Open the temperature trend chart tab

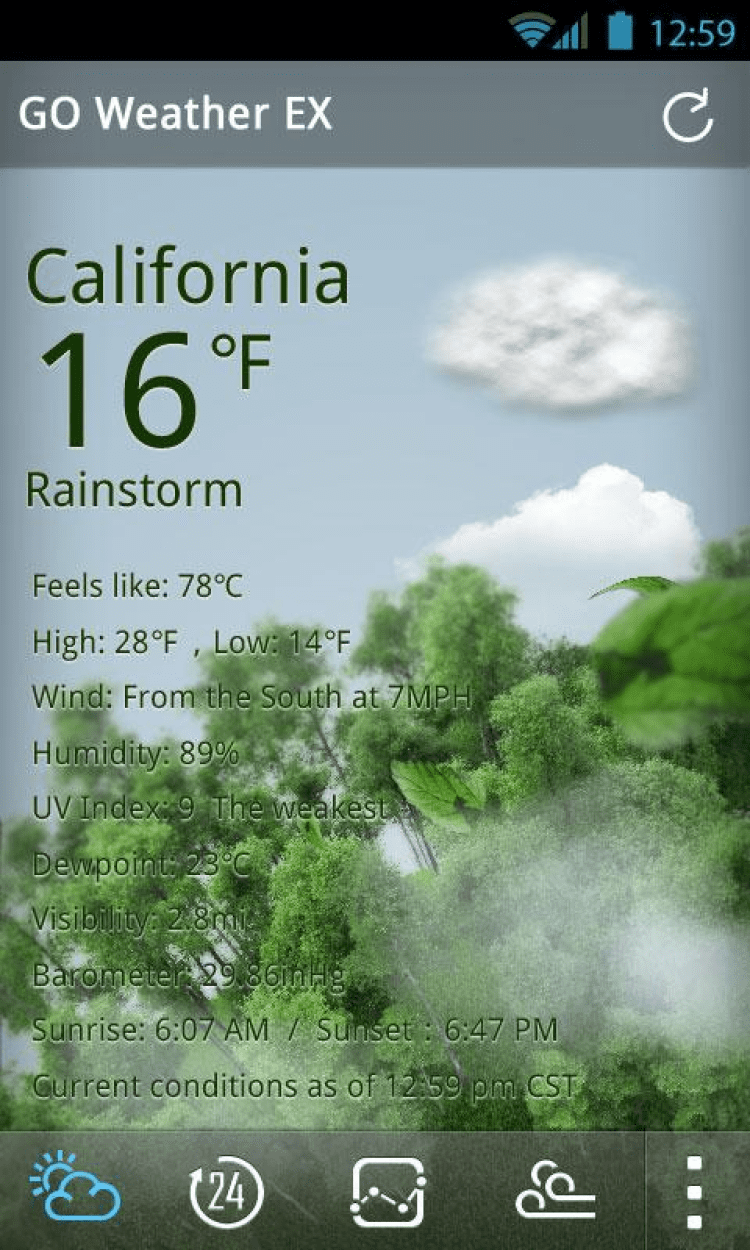(388, 1192)
